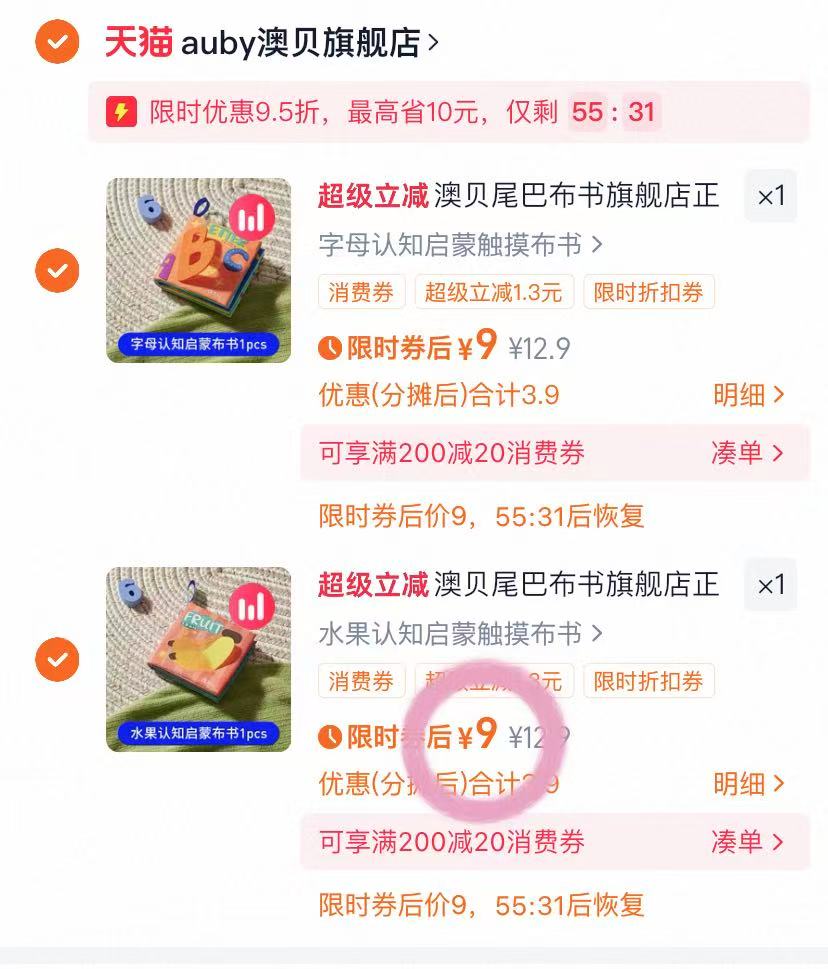Click the 消费券 tag on the first item

tap(360, 292)
